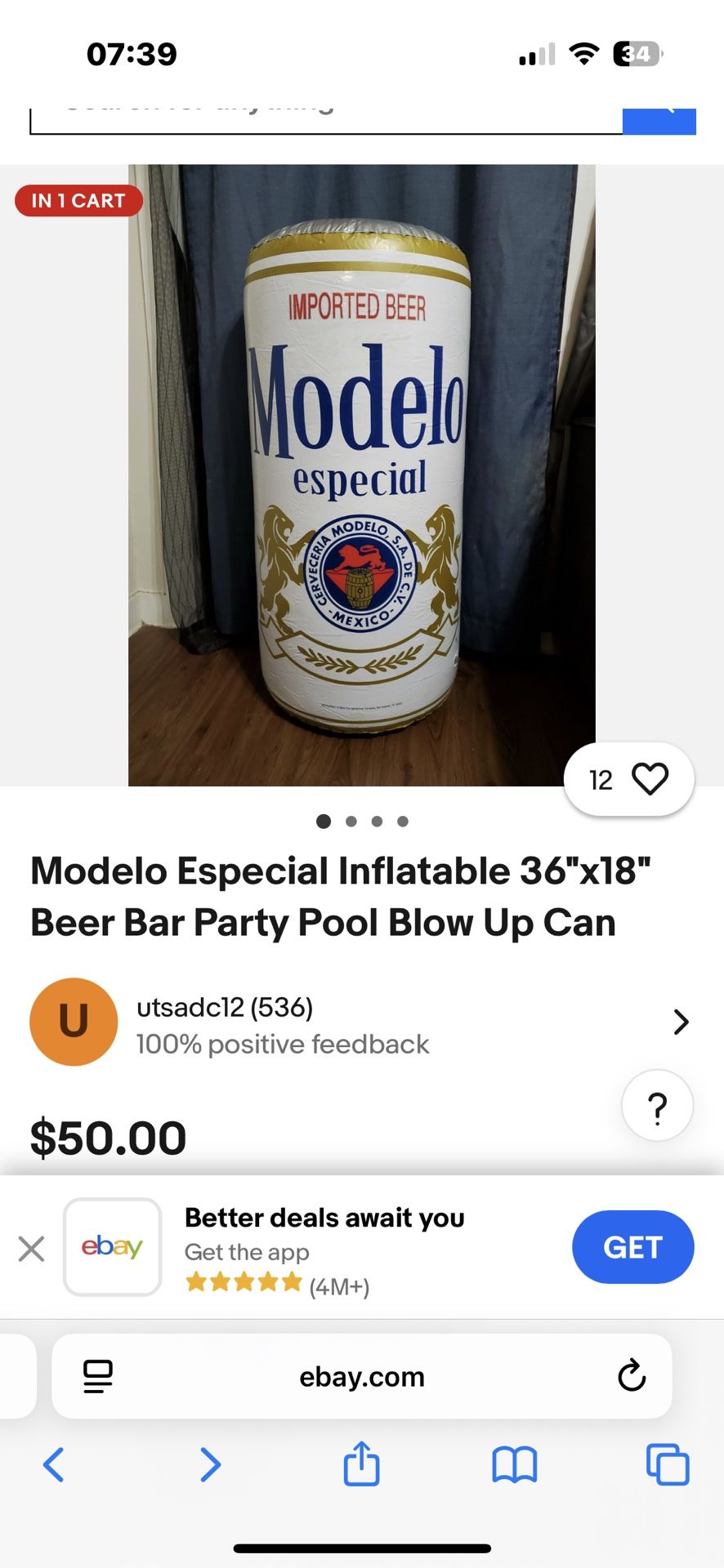
Task: Jump to second photo via page dots
Action: coord(351,822)
